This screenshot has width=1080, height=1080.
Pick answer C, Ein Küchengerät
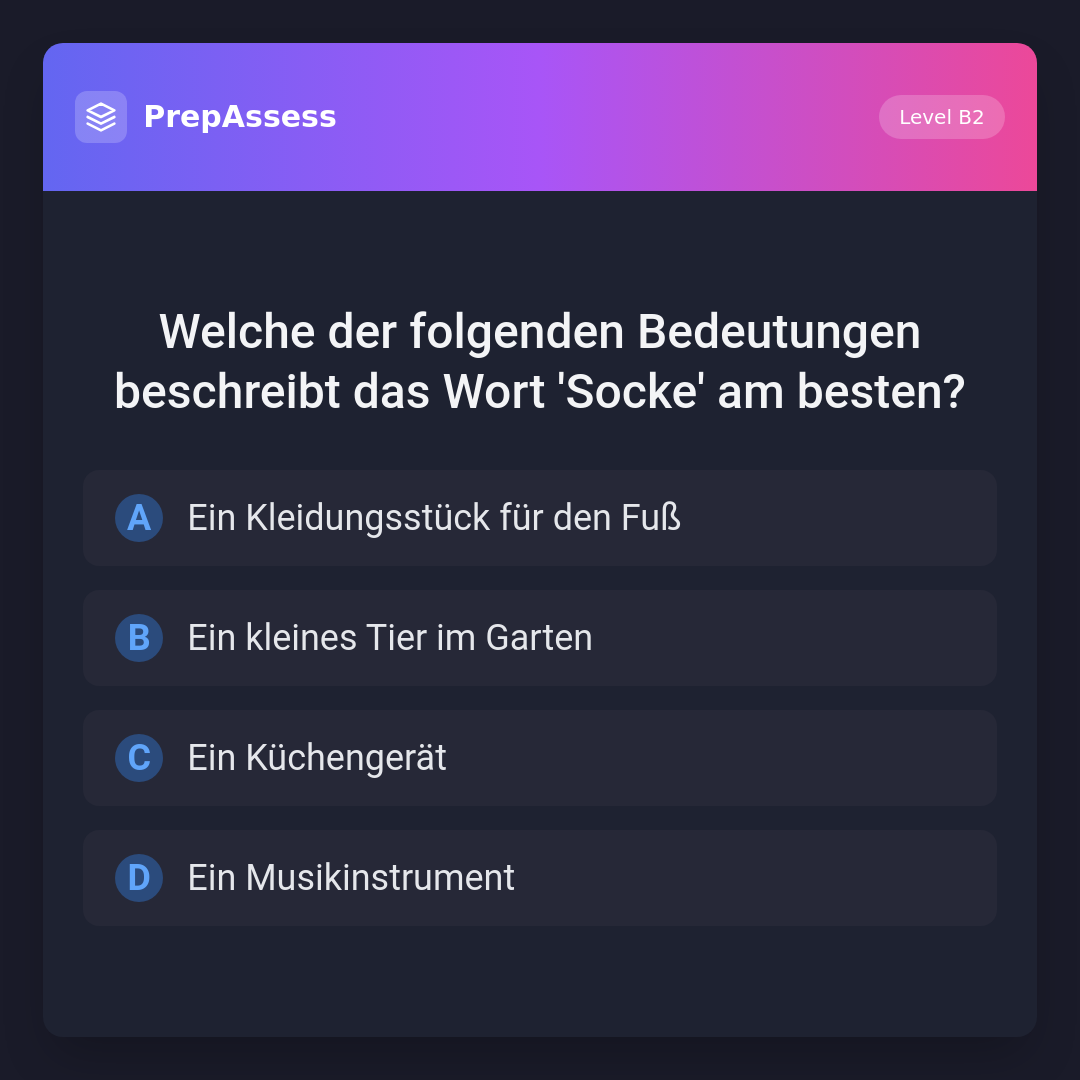point(540,758)
